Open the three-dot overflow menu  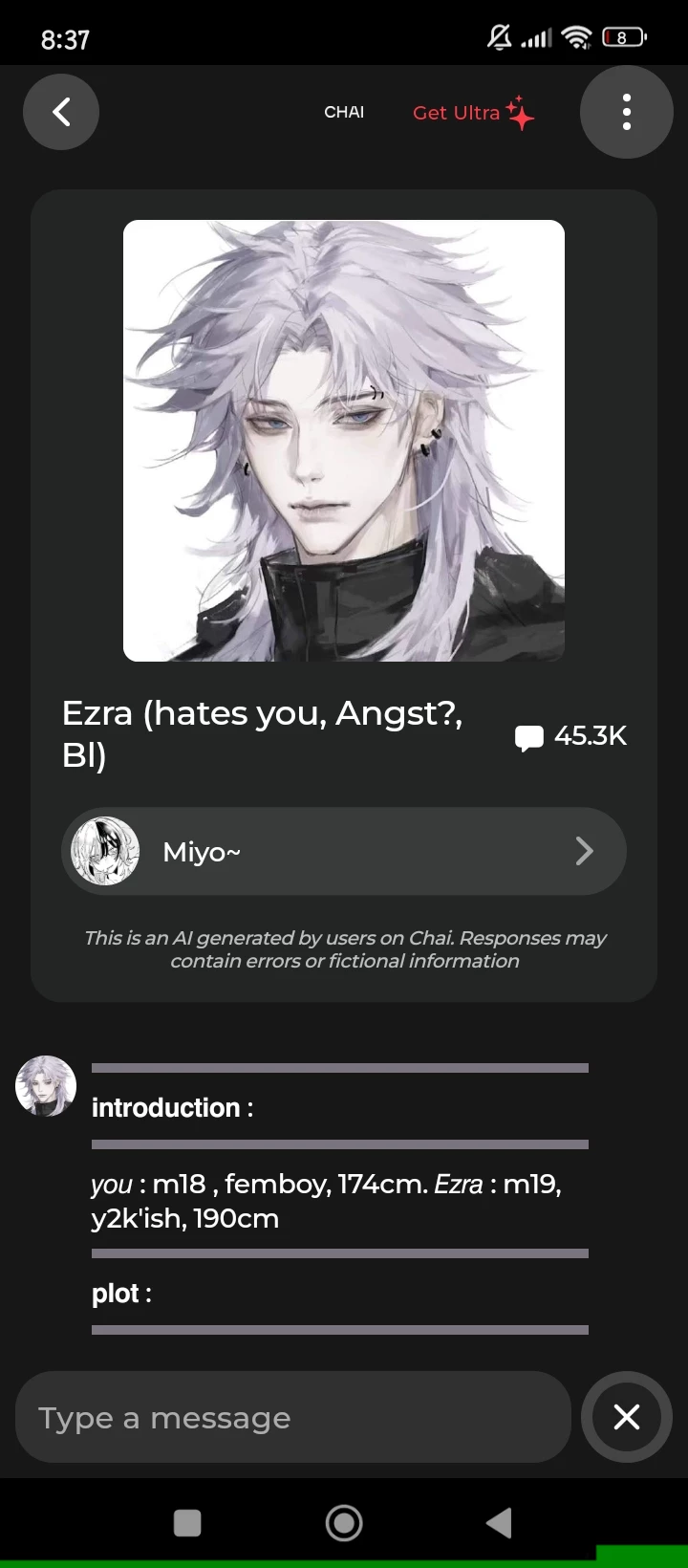point(626,113)
